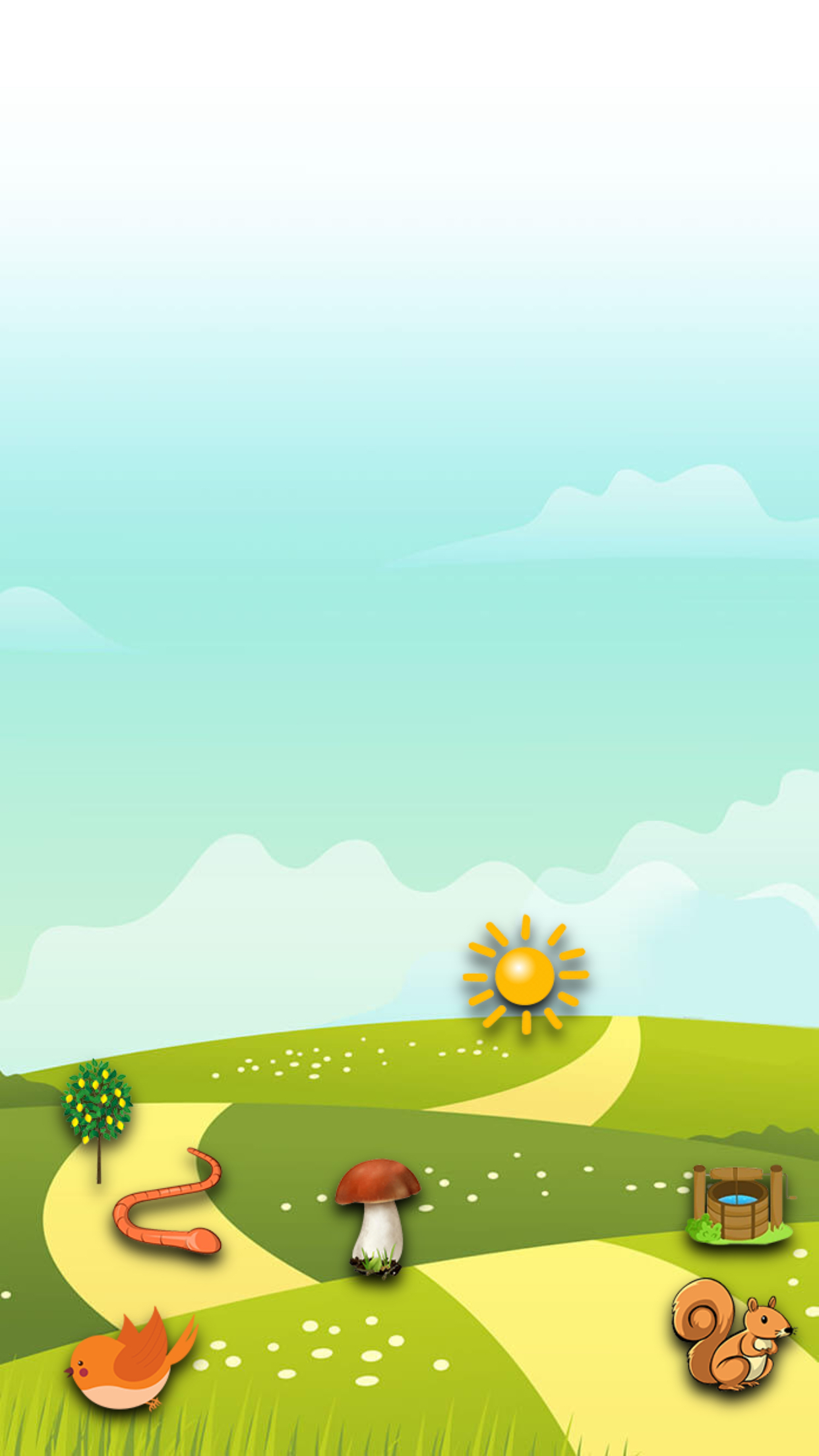Select the wooden water well
This screenshot has width=819, height=1456.
pos(739,1205)
